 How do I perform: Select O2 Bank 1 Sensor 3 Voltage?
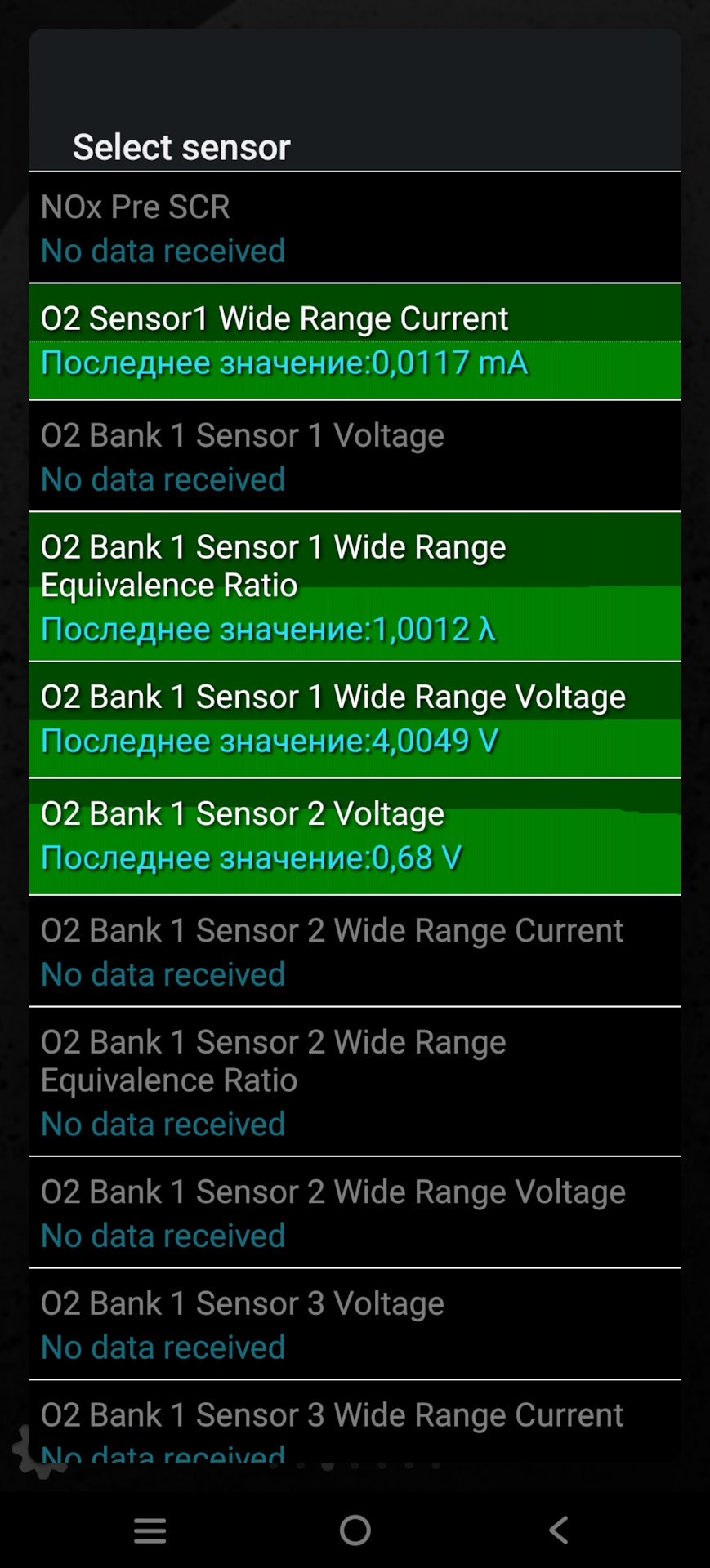(x=355, y=1325)
